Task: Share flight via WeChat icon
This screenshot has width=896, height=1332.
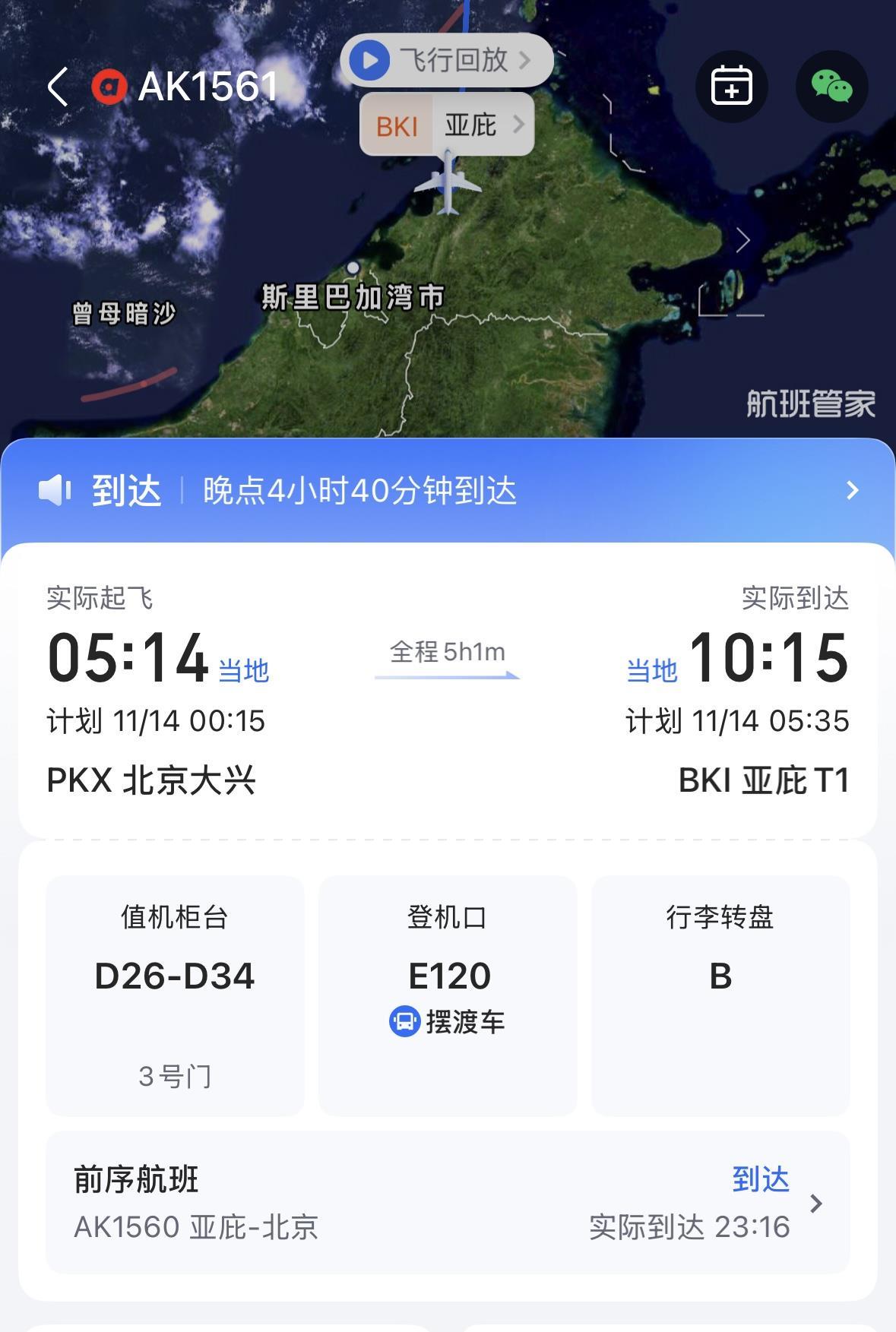Action: pos(831,86)
